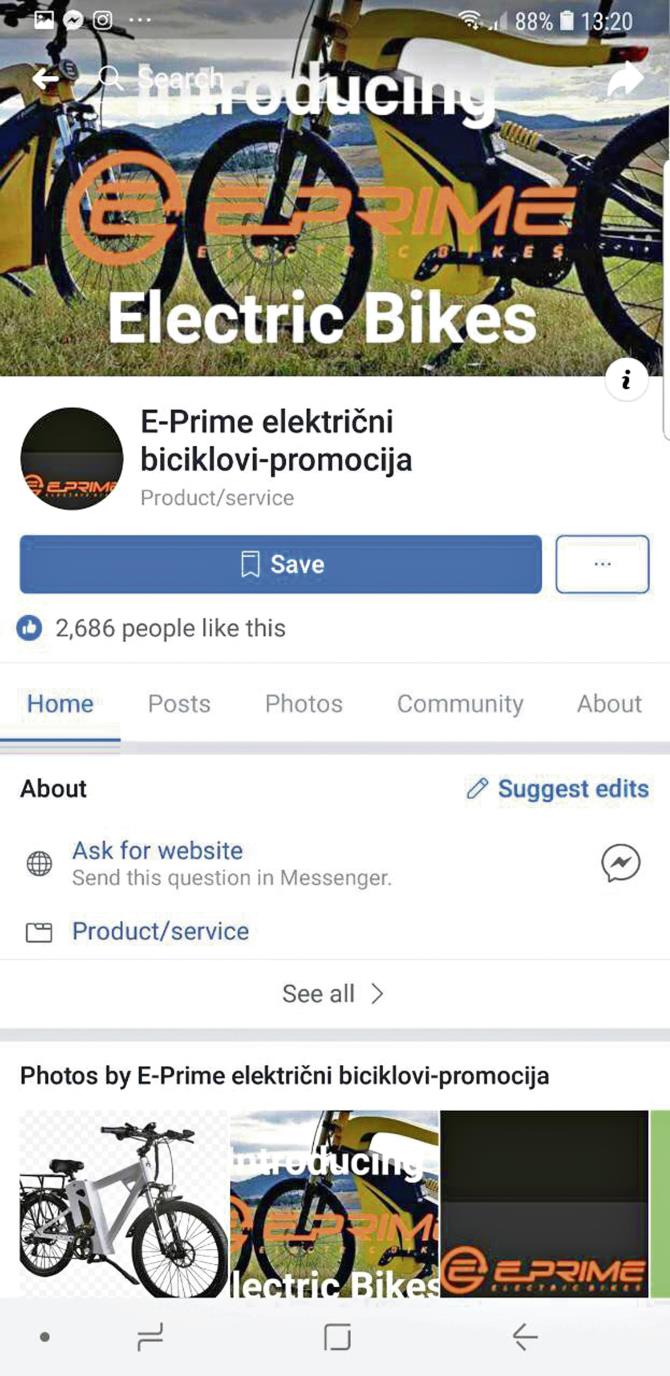Screen dimensions: 670x1376
Task: Tap Suggest edits link
Action: click(558, 789)
